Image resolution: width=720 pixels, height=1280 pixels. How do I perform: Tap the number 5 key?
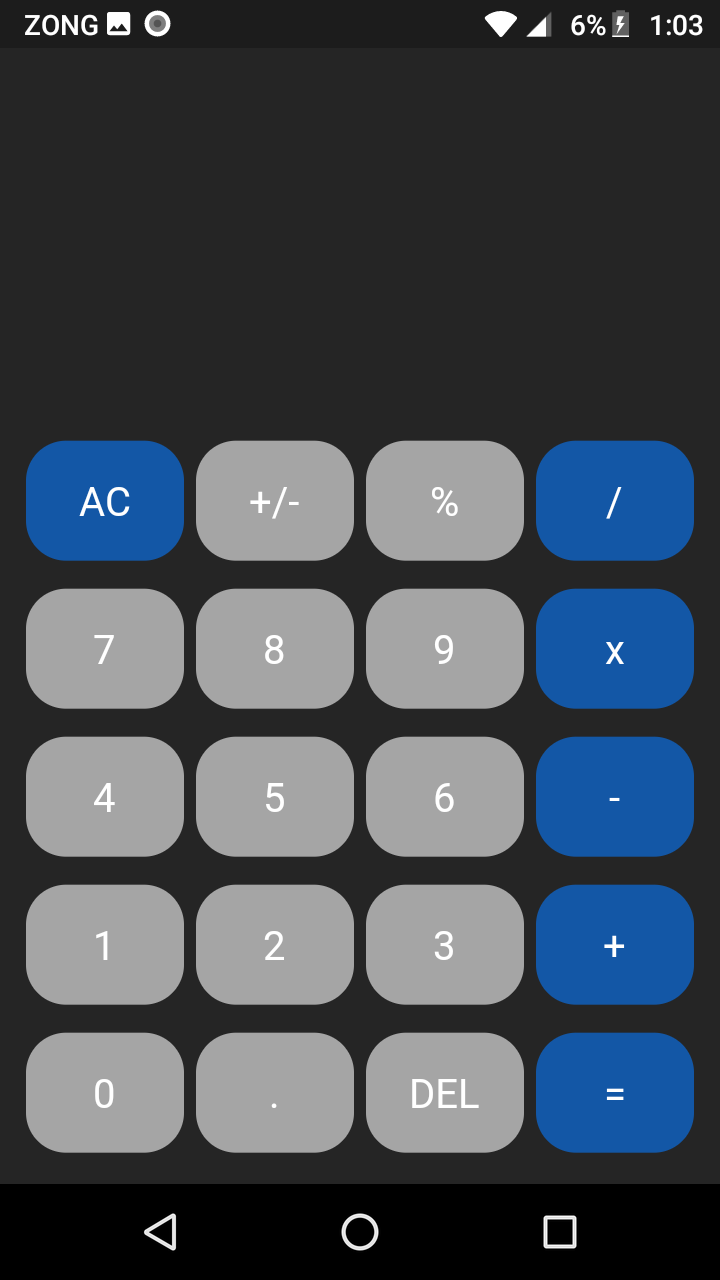(274, 796)
